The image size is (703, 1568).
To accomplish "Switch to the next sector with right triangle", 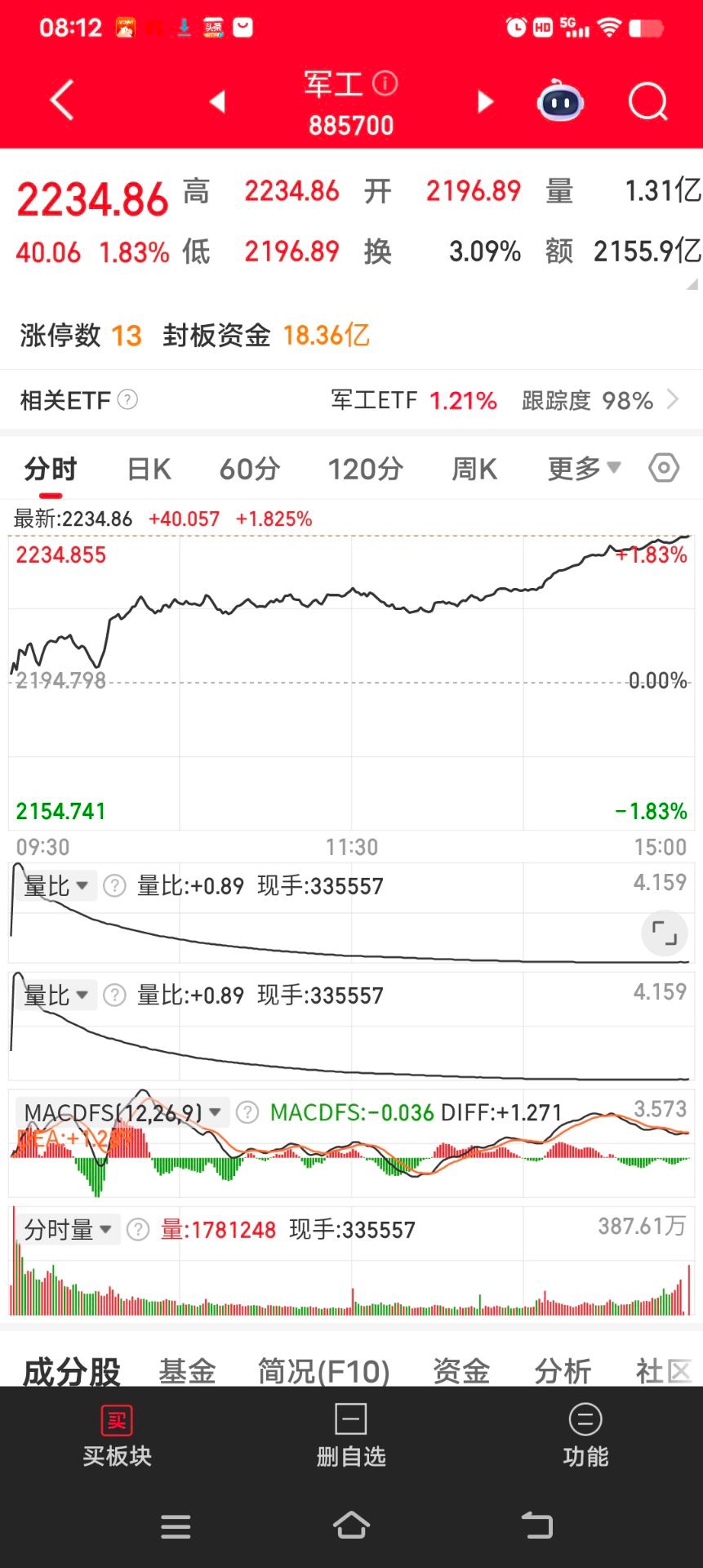I will [x=486, y=102].
